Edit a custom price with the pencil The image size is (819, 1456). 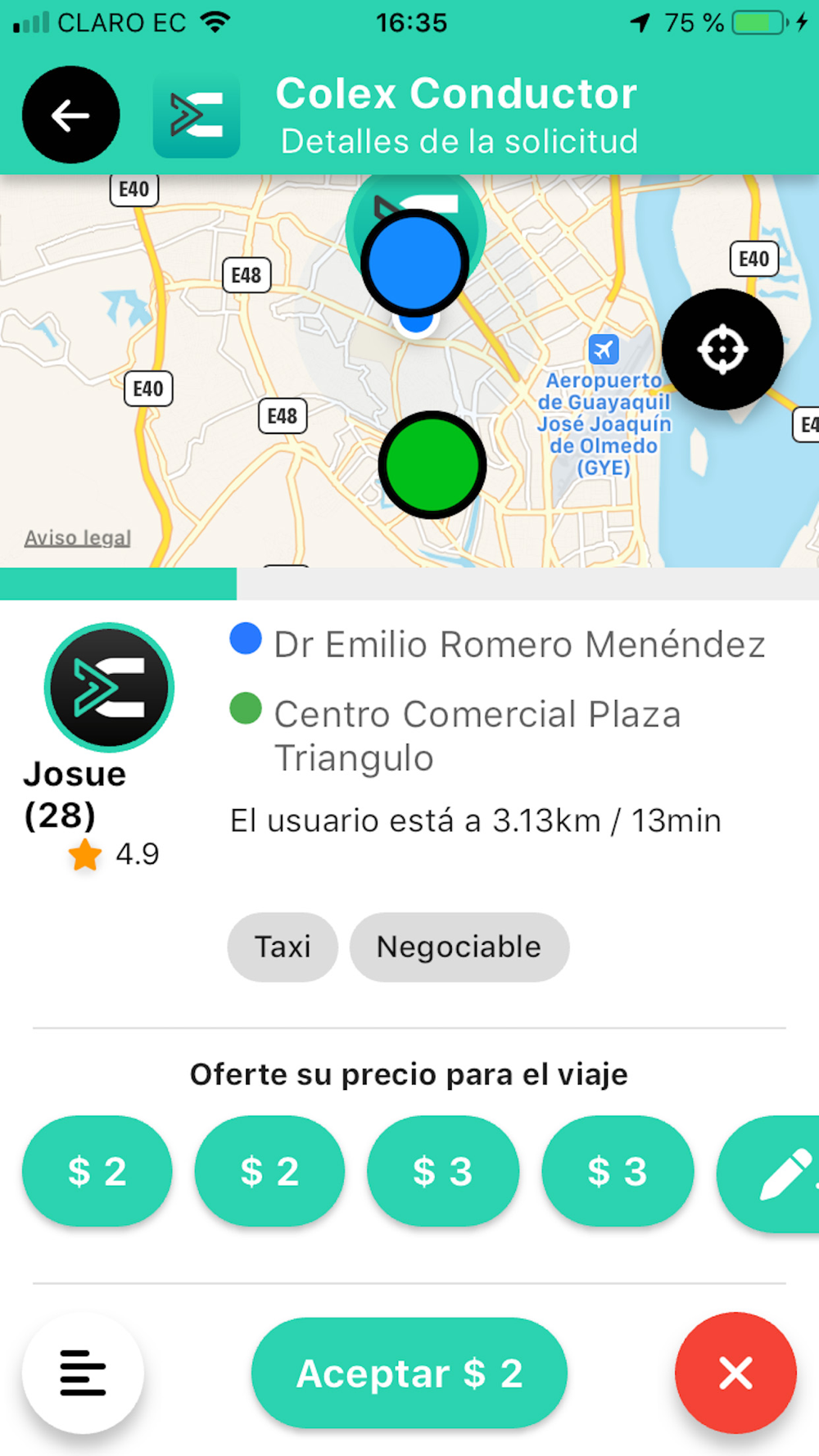(x=770, y=1173)
